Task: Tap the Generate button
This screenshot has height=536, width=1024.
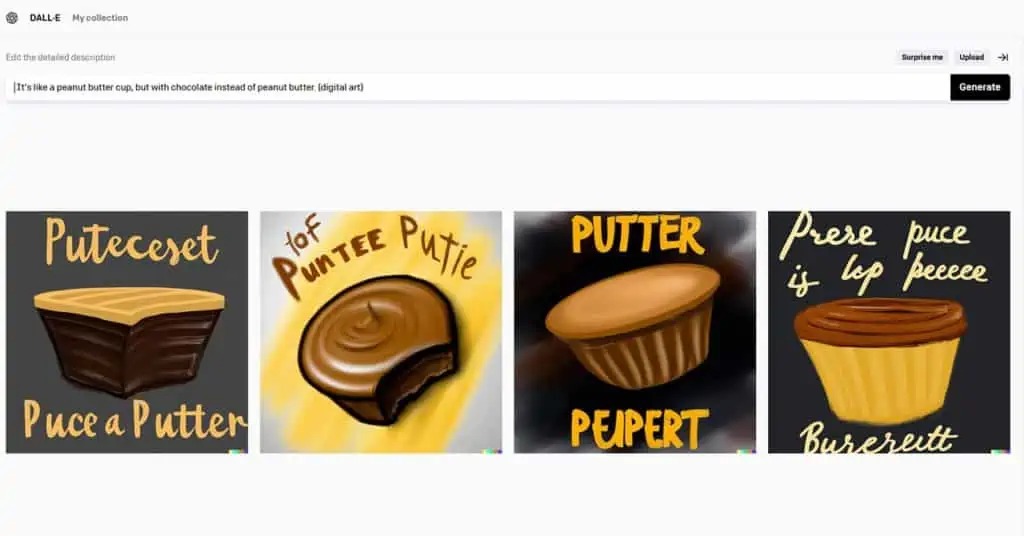Action: click(x=979, y=87)
